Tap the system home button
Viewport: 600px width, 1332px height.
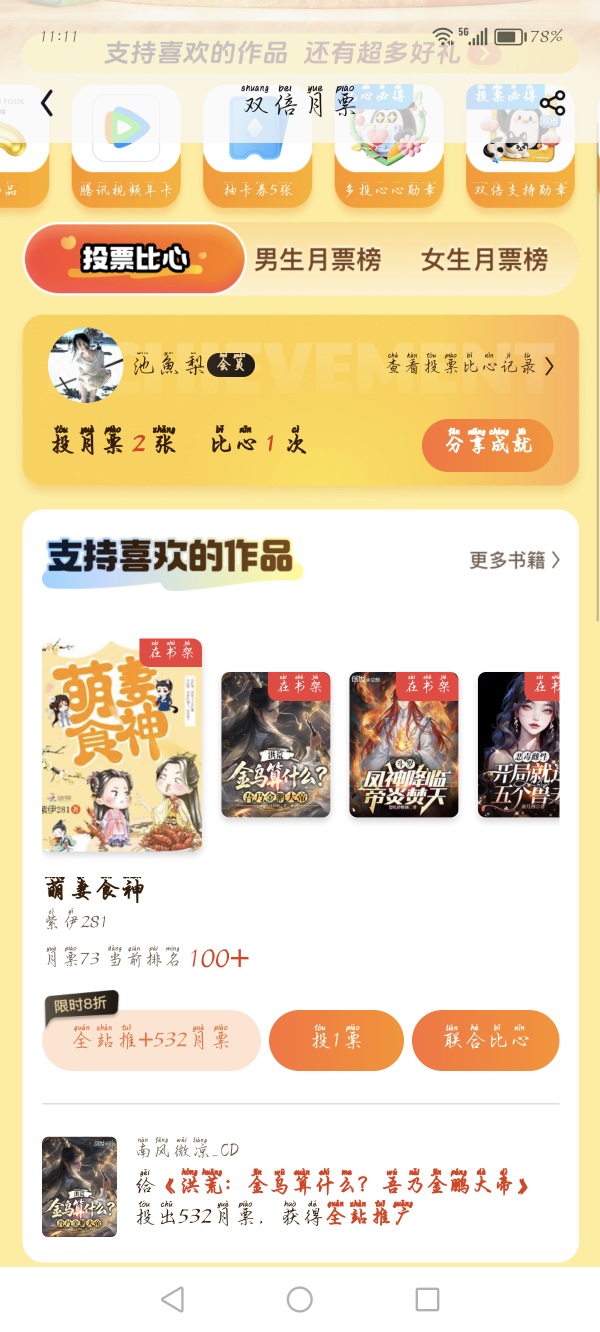[300, 1299]
